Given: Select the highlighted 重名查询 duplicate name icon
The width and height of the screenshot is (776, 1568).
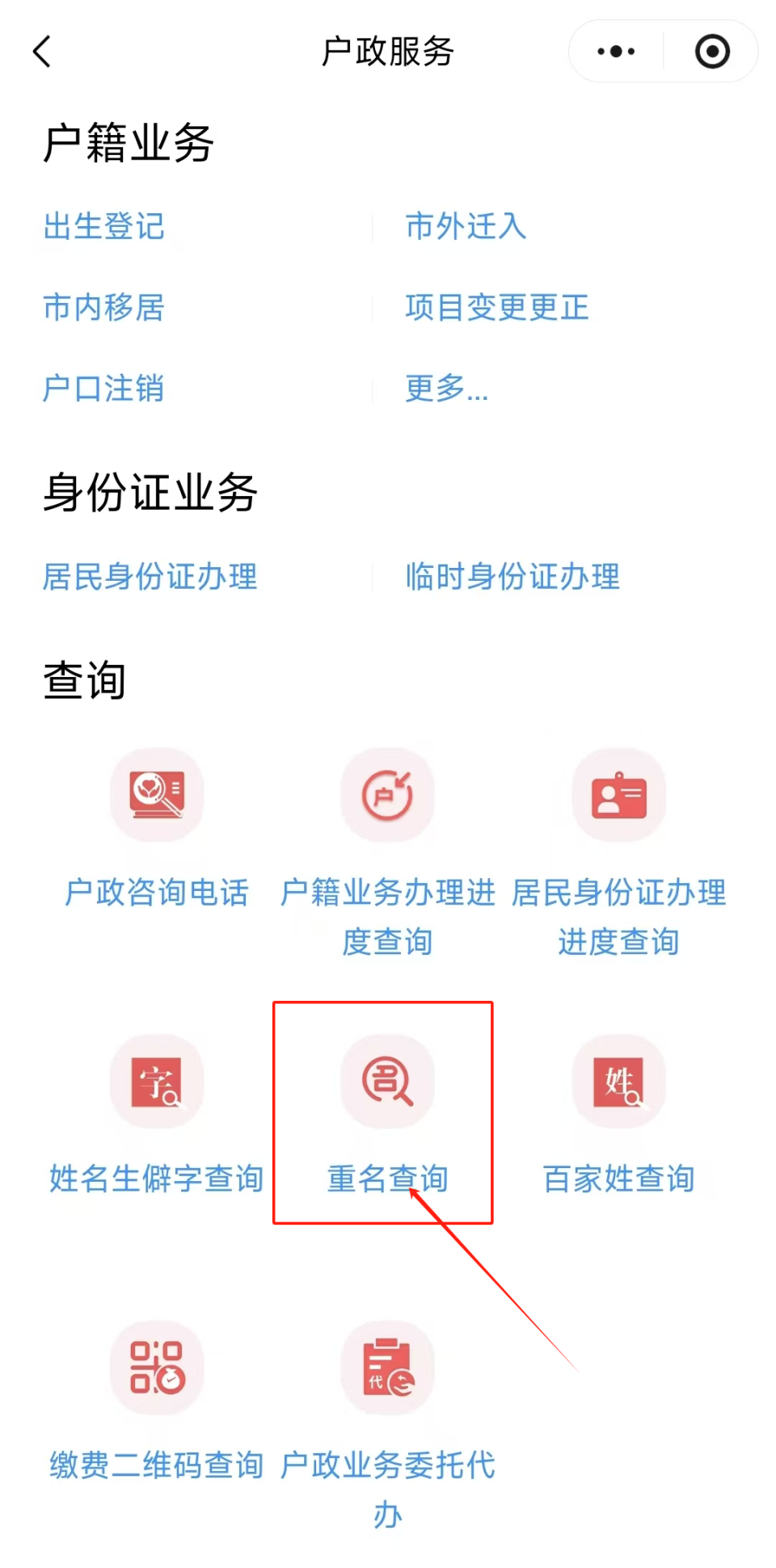Looking at the screenshot, I should point(386,1081).
